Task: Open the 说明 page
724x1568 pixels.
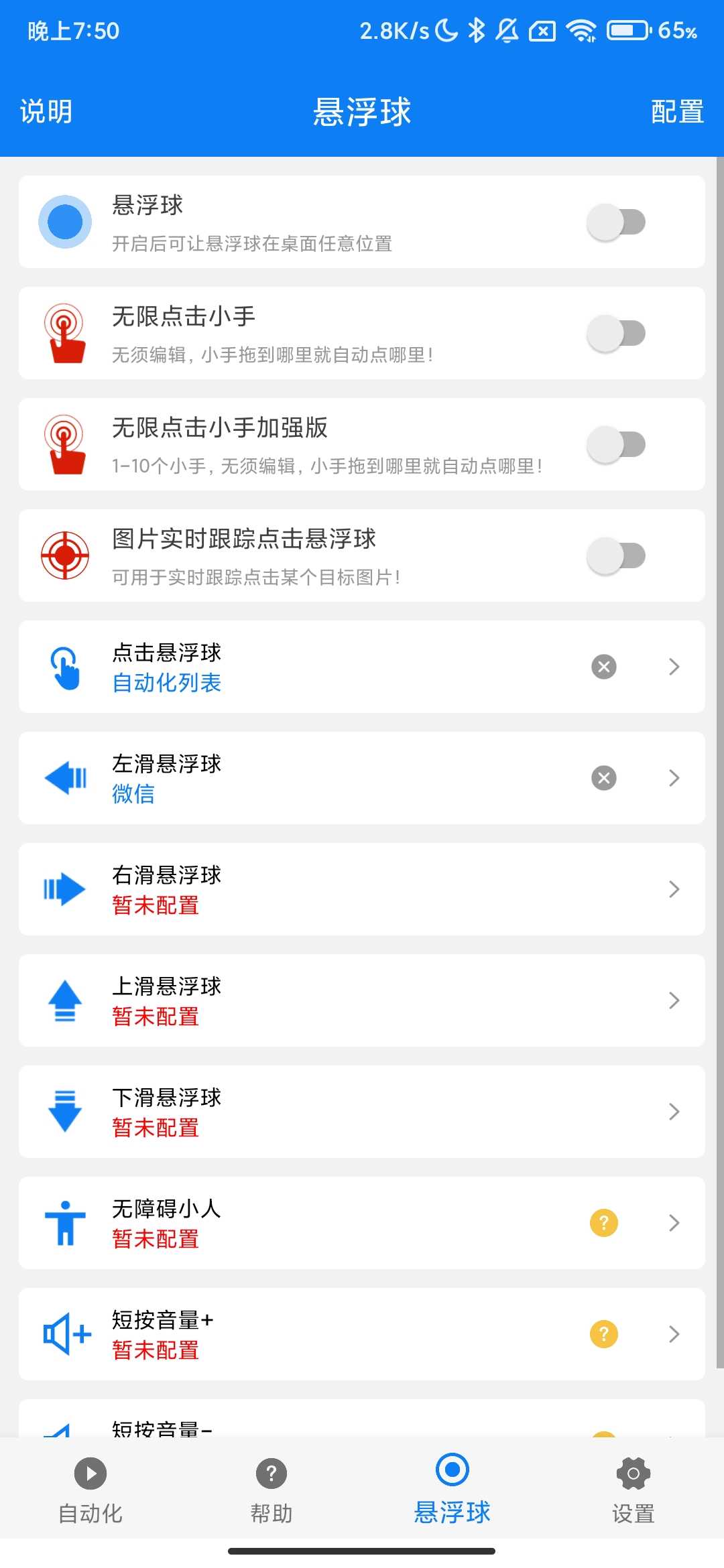Action: click(x=45, y=111)
